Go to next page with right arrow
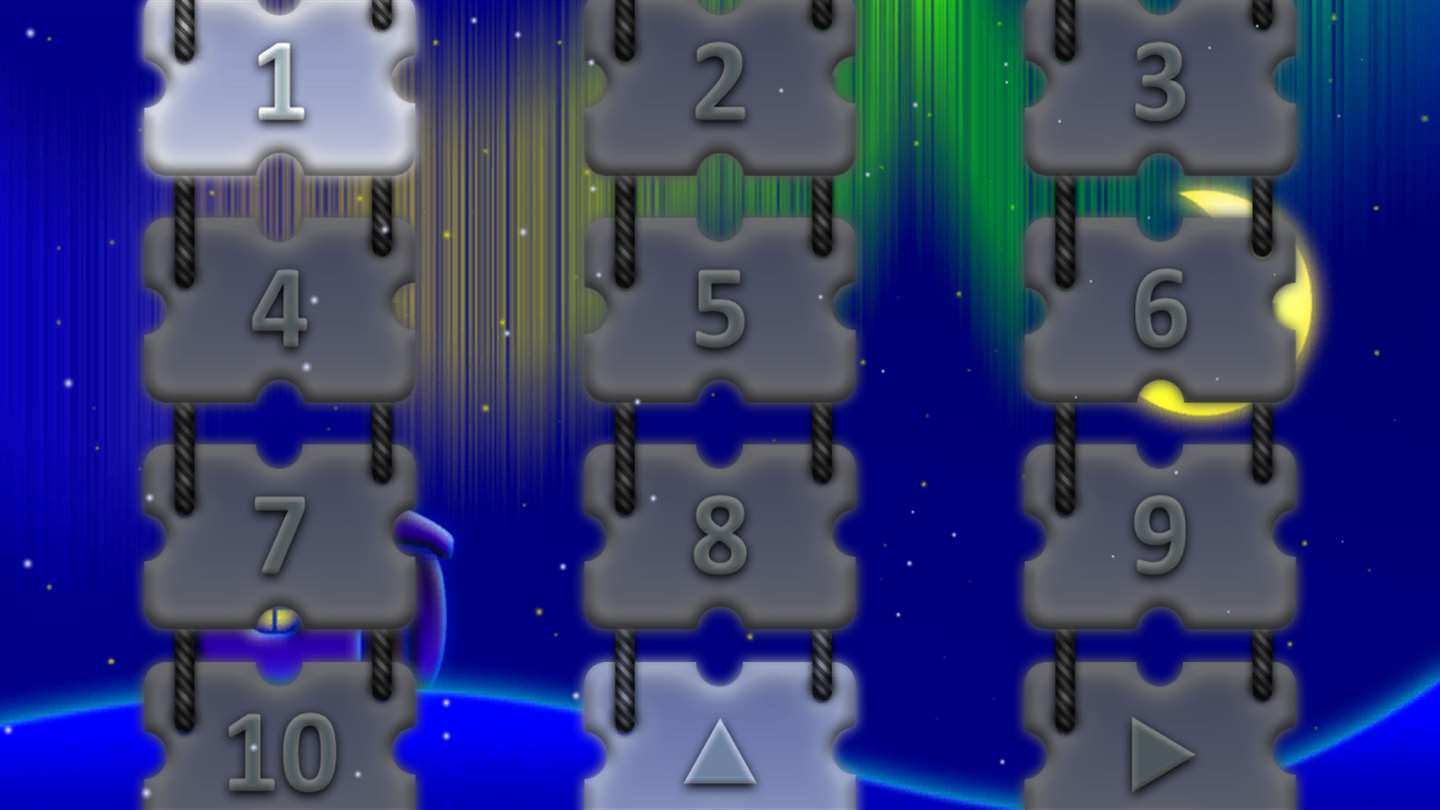Screen dimensions: 1440x810 [x=1160, y=752]
